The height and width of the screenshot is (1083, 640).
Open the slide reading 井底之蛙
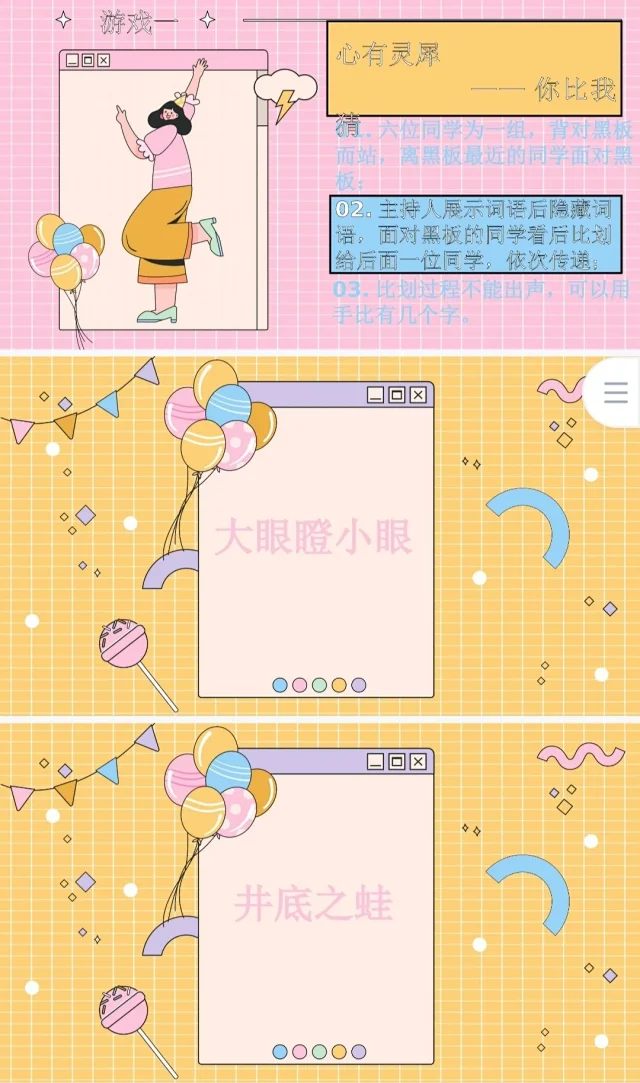[x=315, y=903]
